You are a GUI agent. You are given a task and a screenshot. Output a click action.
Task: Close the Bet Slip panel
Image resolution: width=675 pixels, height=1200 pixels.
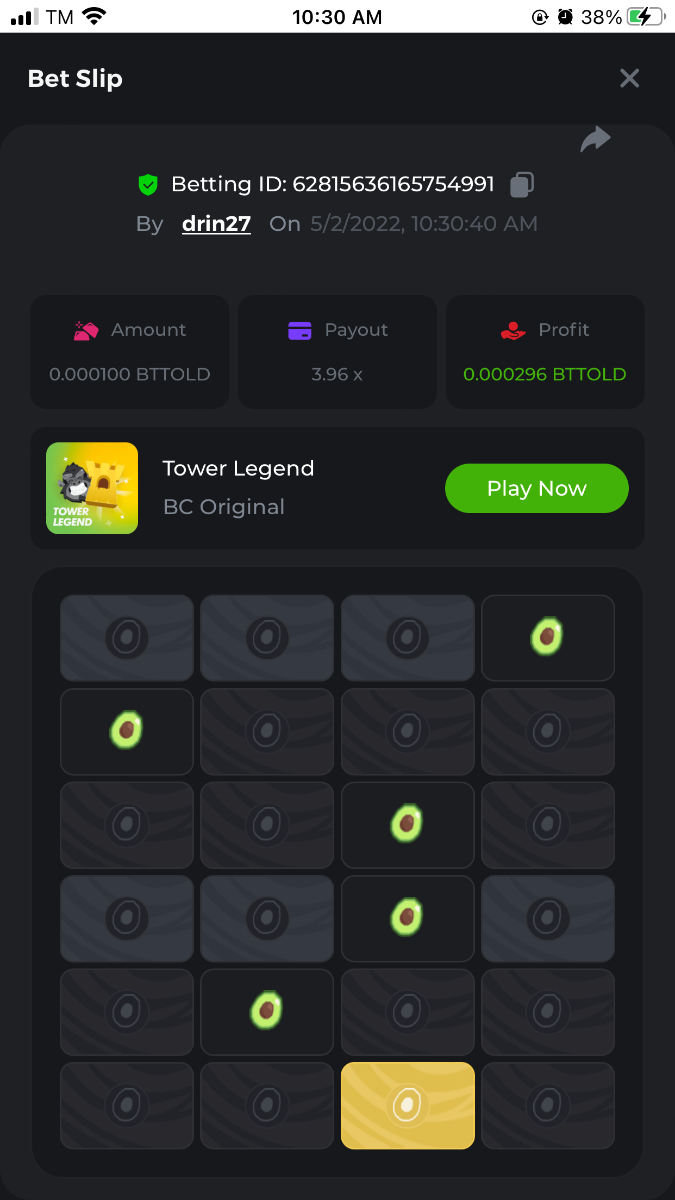629,78
